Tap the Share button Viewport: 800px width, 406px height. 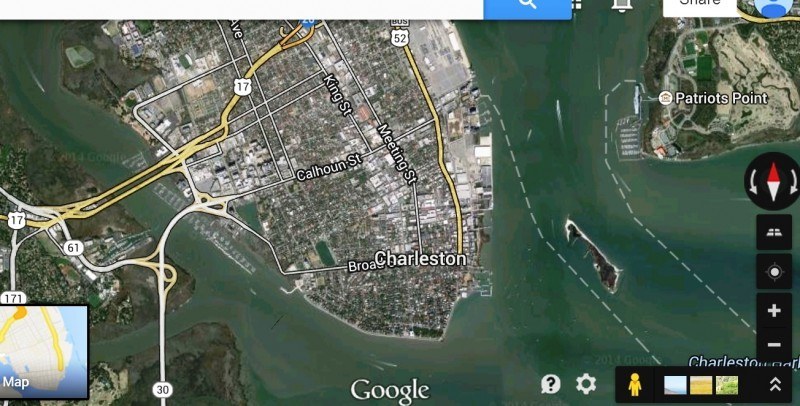coord(700,5)
